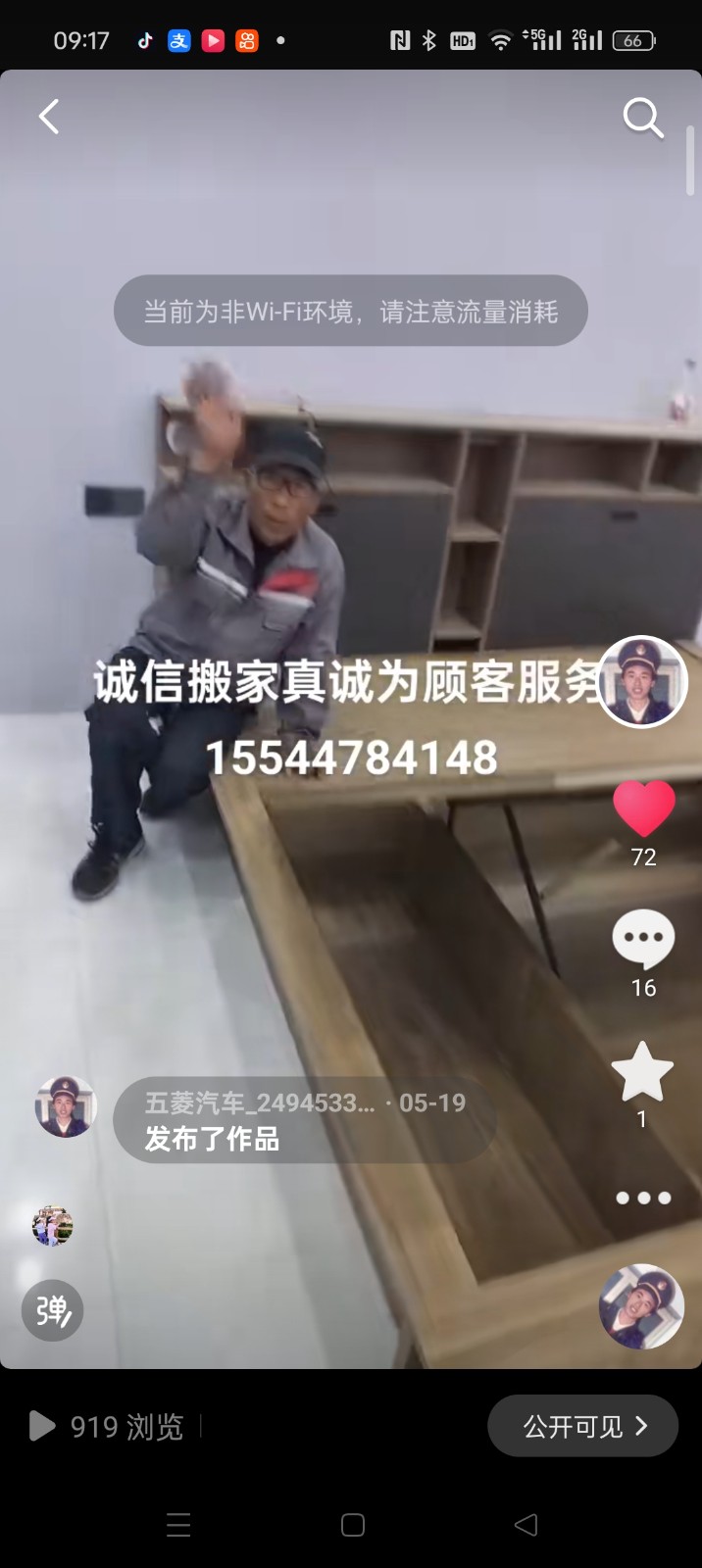Open author avatar above the heart
Viewport: 702px width, 1568px height.
642,682
